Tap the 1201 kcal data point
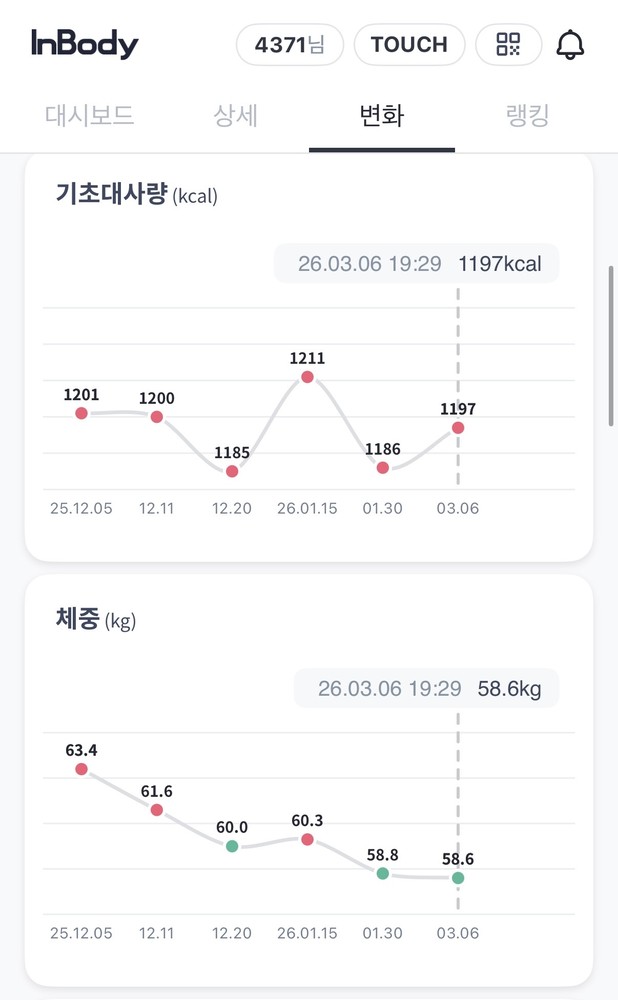The image size is (618, 1000). [x=81, y=413]
